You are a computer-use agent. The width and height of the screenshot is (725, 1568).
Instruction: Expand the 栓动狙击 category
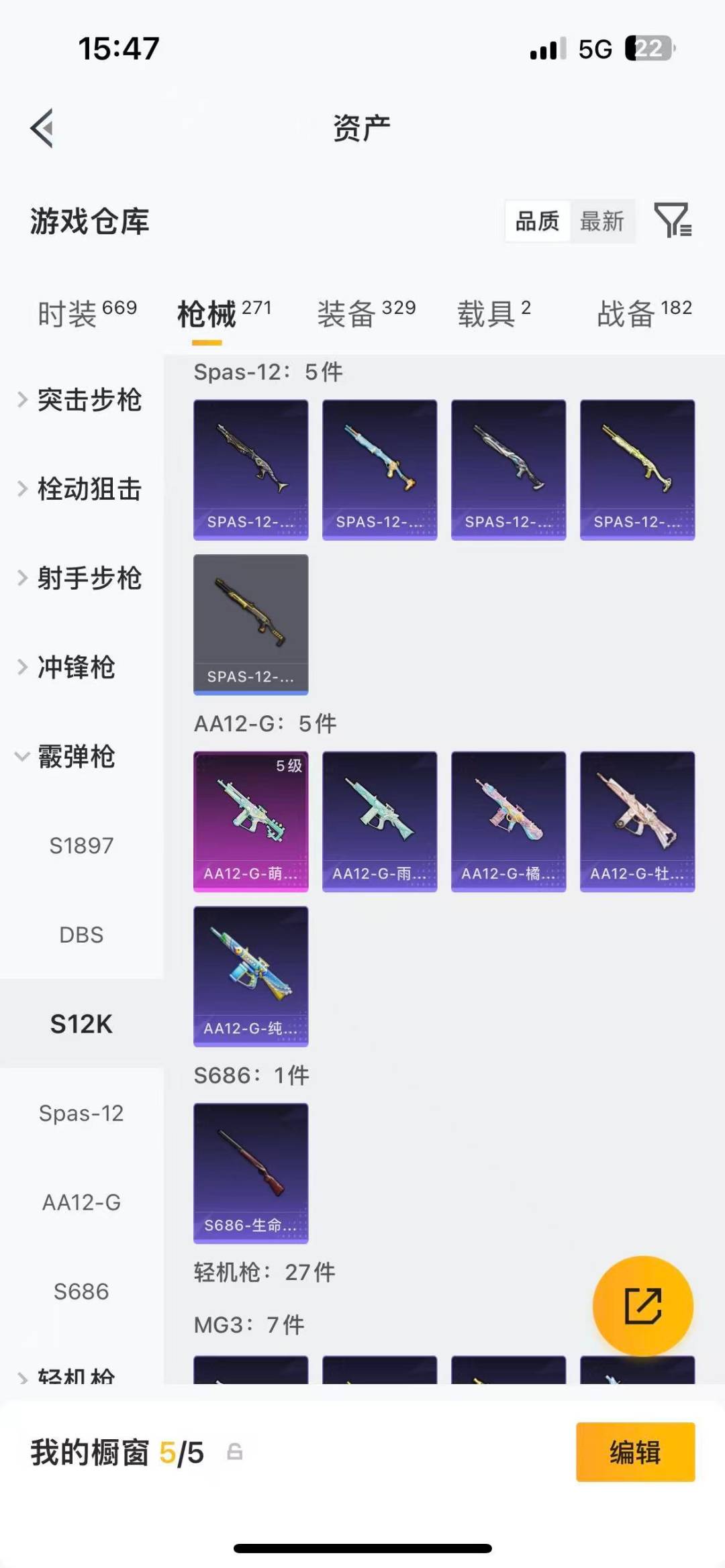pos(81,488)
